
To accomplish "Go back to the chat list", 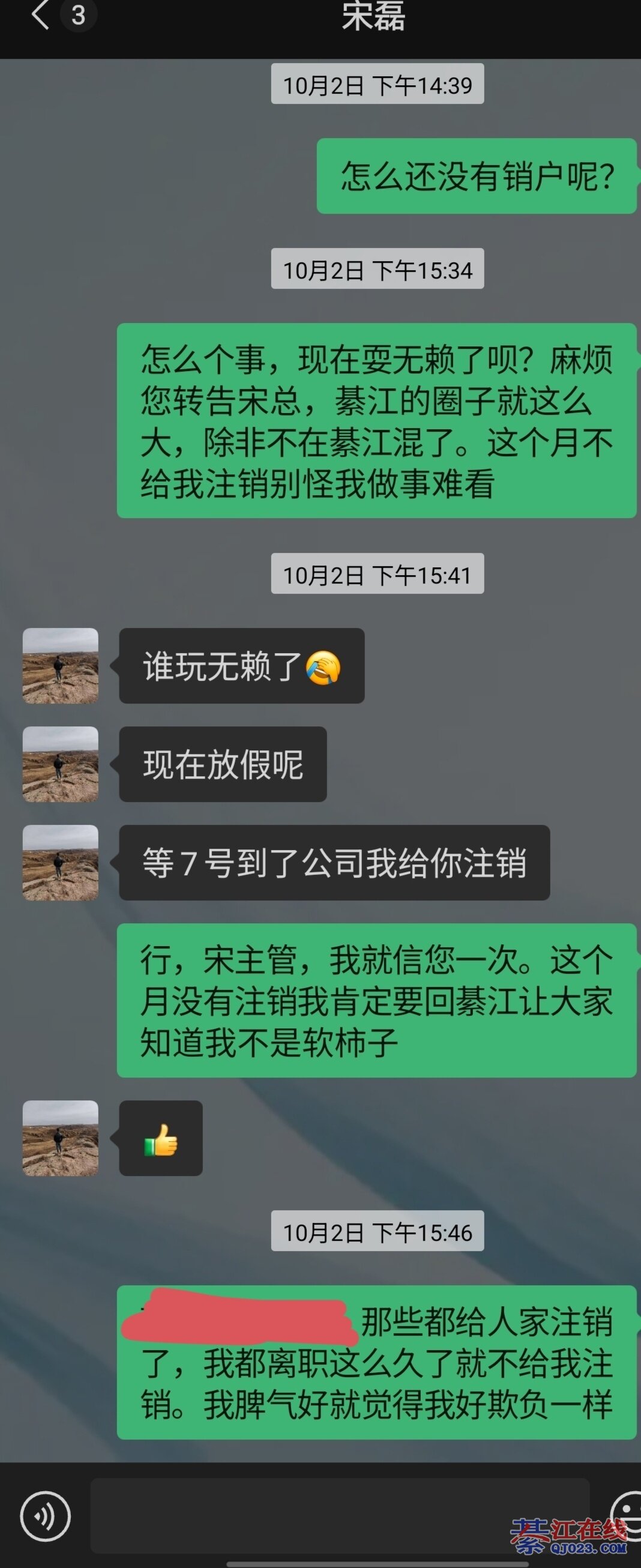I will pyautogui.click(x=40, y=14).
